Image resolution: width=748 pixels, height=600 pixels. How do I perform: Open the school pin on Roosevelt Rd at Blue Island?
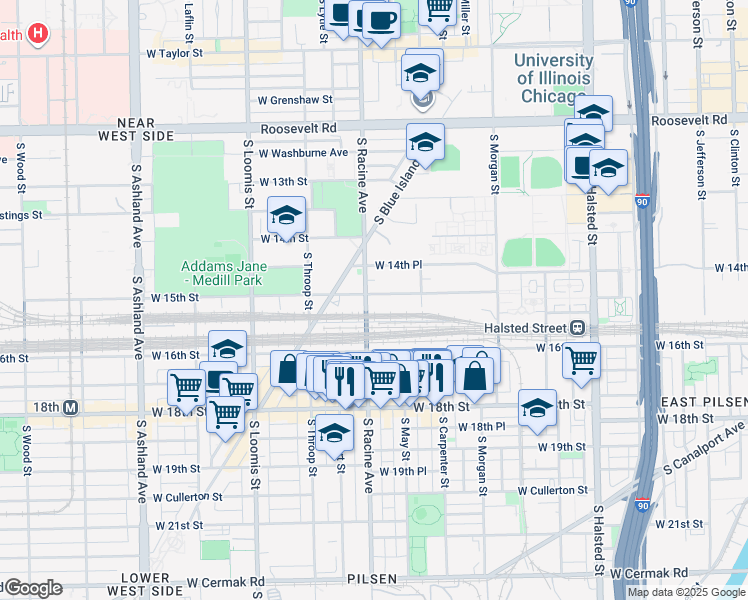point(425,143)
